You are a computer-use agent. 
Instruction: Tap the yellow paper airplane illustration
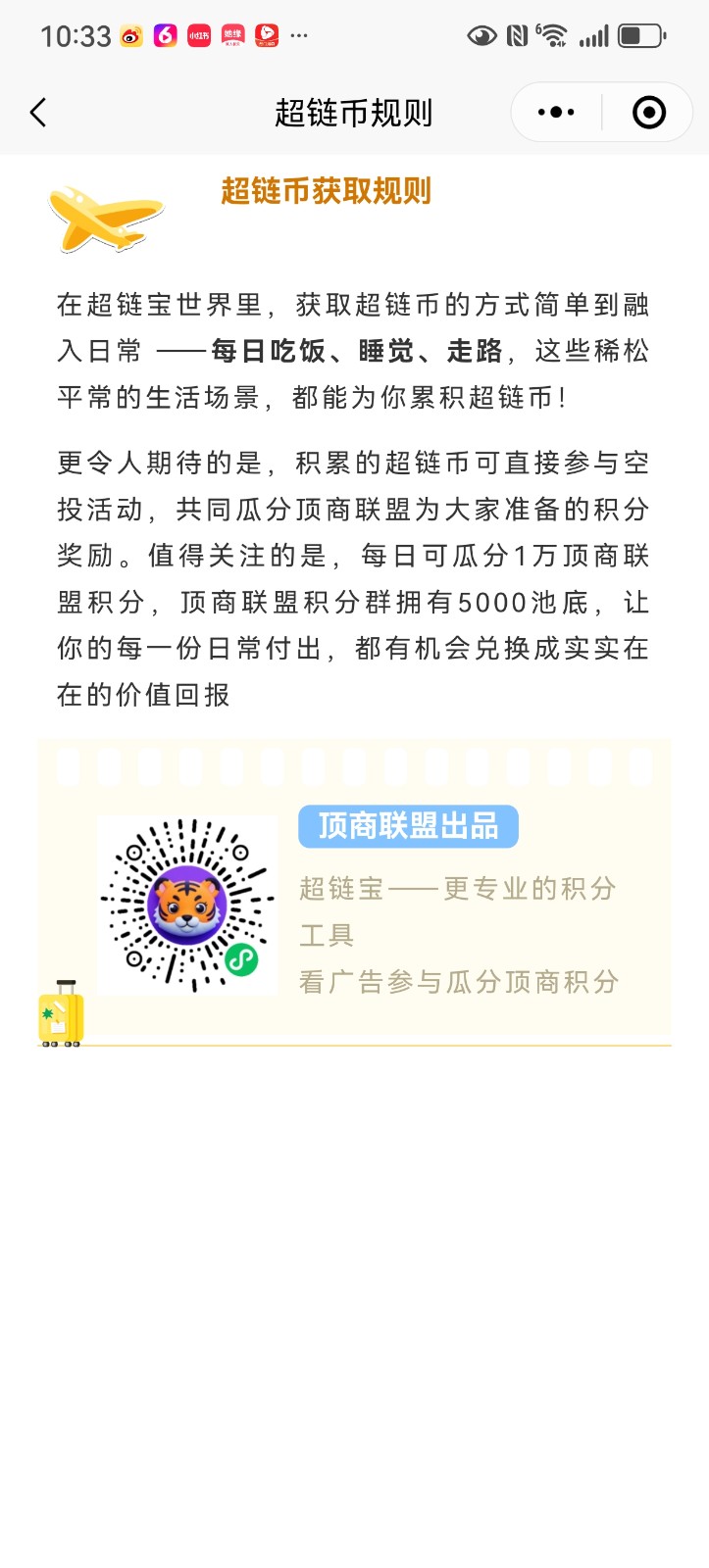coord(106,215)
